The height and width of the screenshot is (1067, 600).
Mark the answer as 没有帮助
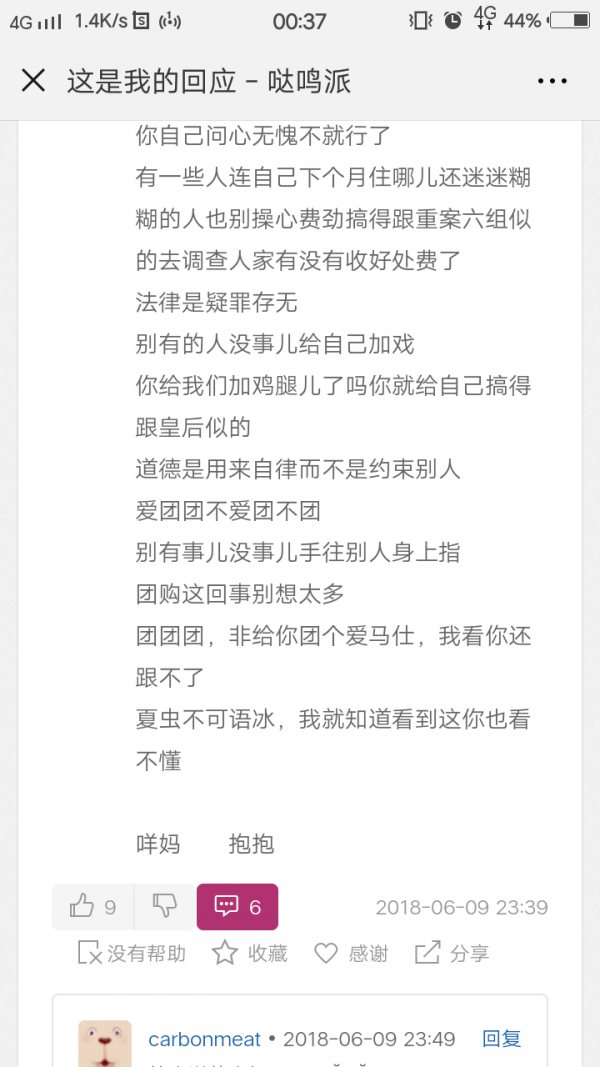click(131, 953)
